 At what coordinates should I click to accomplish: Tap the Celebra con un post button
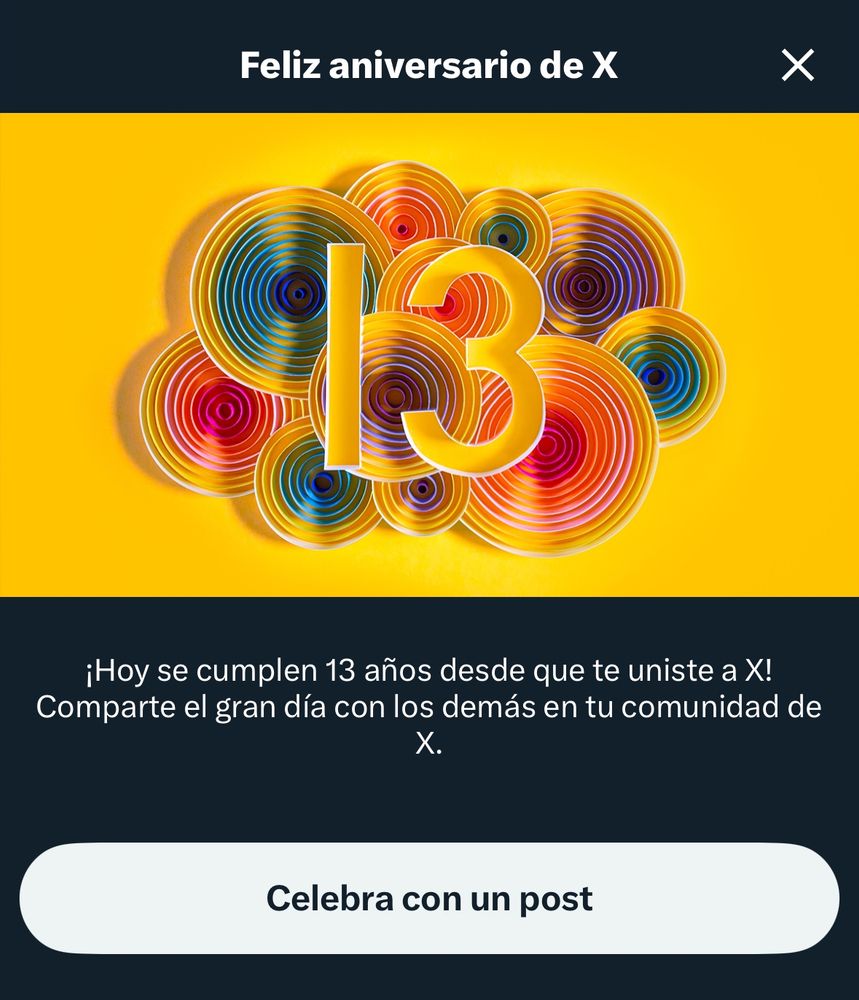pos(429,897)
